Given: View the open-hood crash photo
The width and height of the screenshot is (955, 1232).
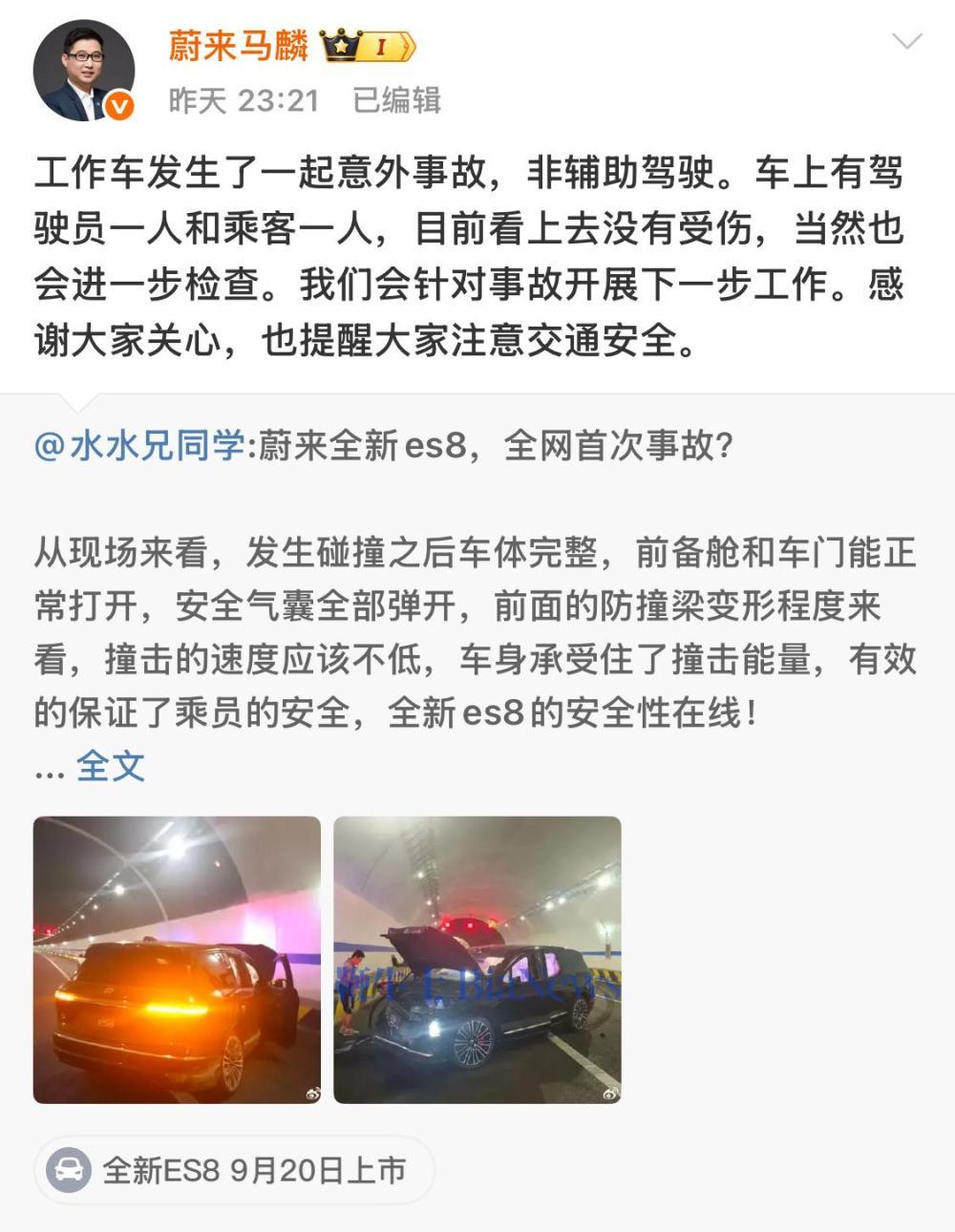Looking at the screenshot, I should 477,959.
